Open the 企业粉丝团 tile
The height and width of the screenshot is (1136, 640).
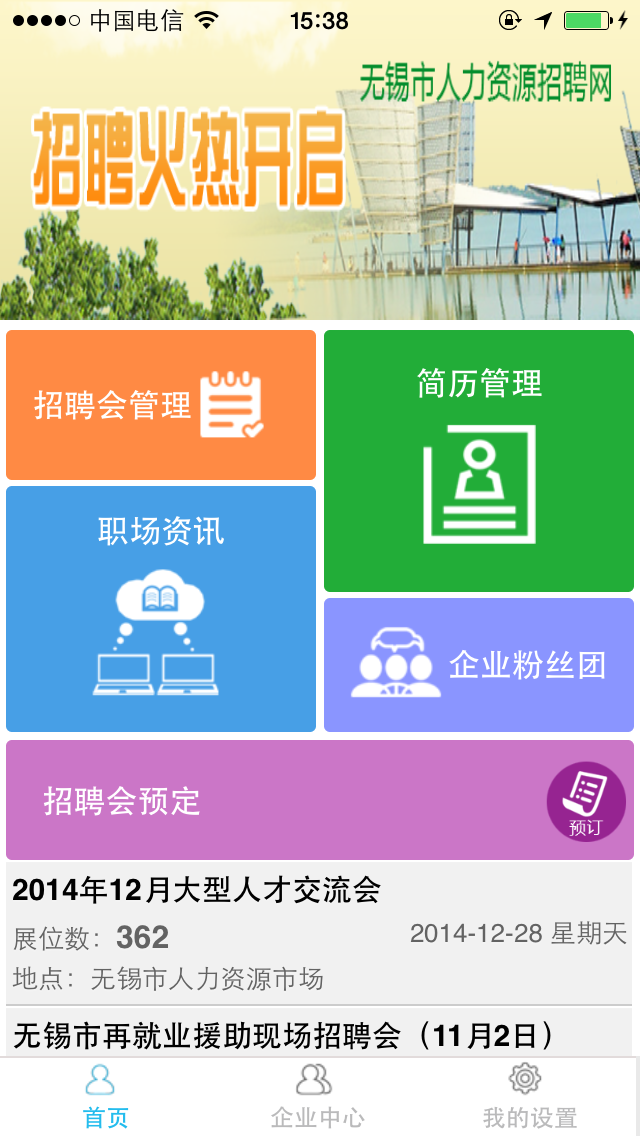(x=478, y=665)
